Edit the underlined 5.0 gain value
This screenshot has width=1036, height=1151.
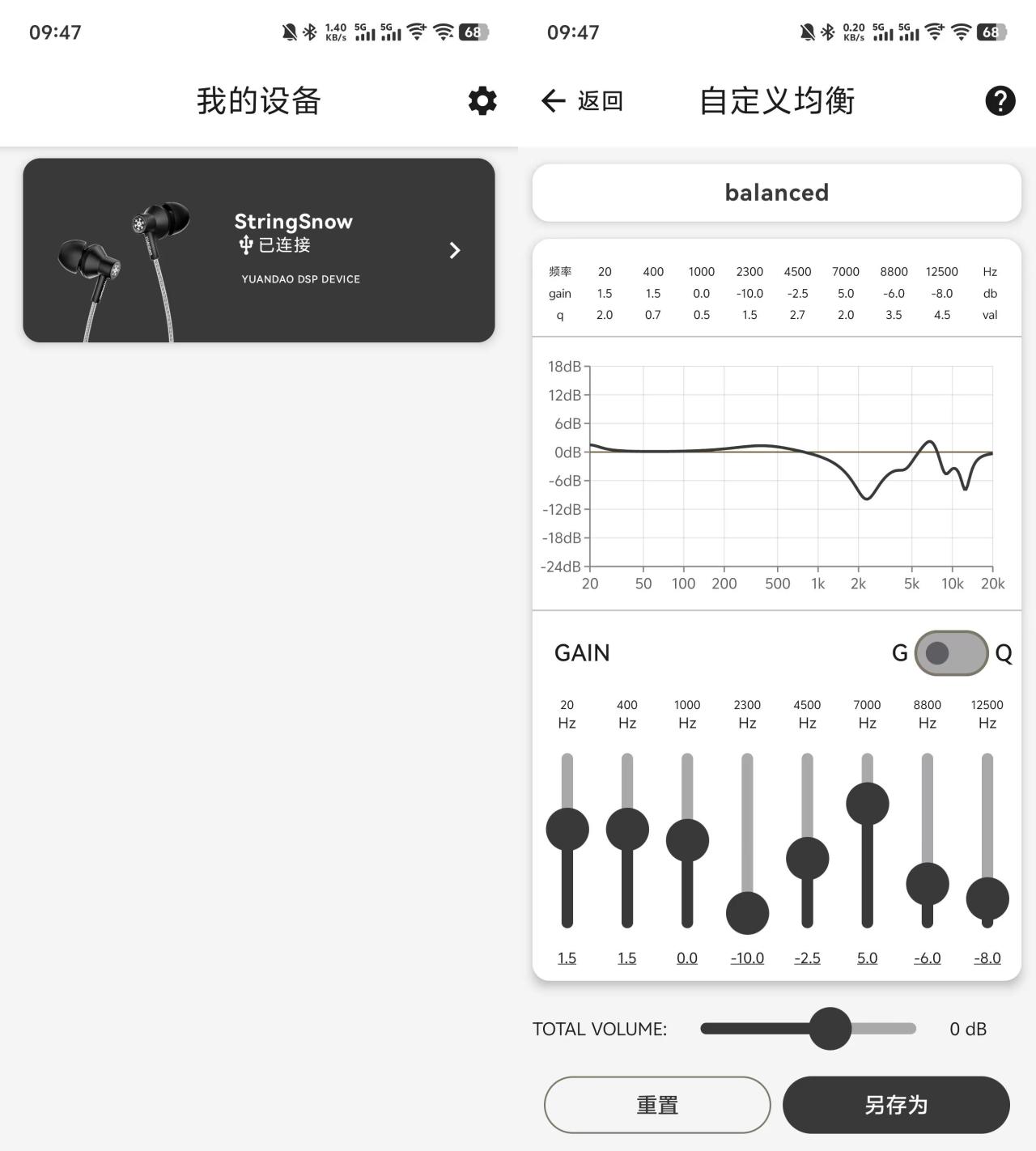pos(867,958)
